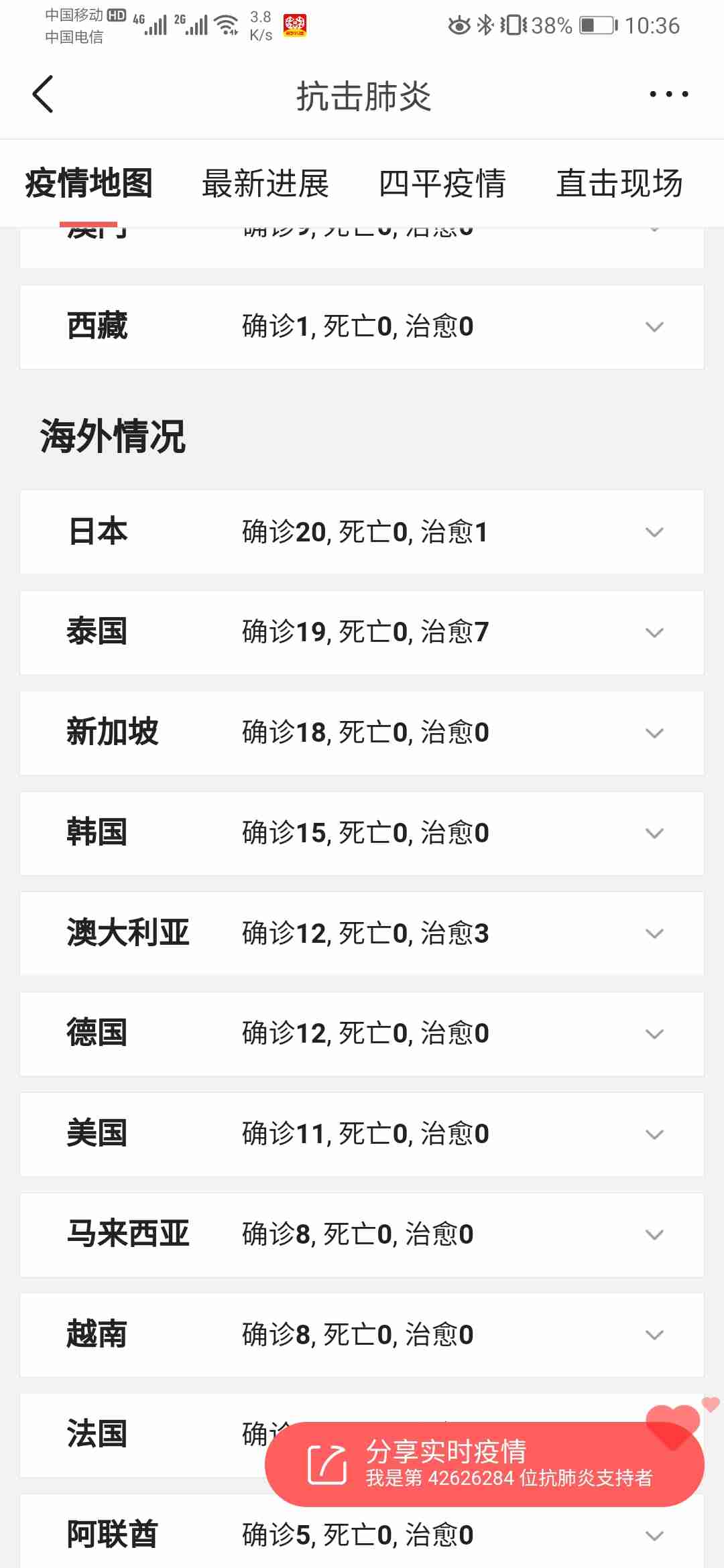
Task: Open the 德国 row details
Action: click(x=654, y=1034)
